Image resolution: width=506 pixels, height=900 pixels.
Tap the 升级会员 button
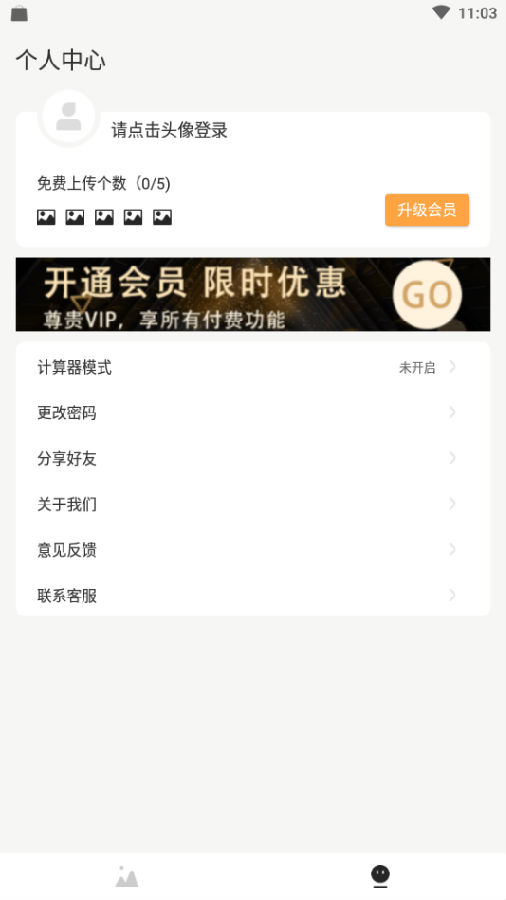(x=427, y=210)
